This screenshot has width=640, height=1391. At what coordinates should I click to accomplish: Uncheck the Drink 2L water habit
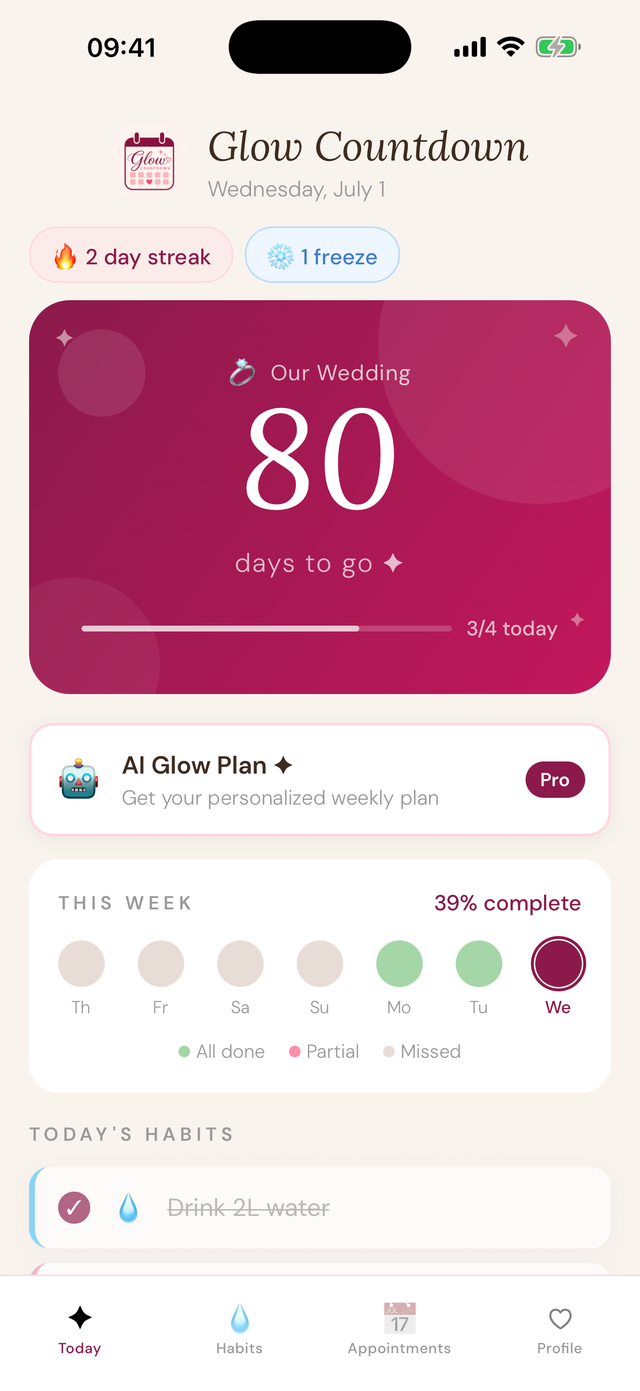(74, 1208)
